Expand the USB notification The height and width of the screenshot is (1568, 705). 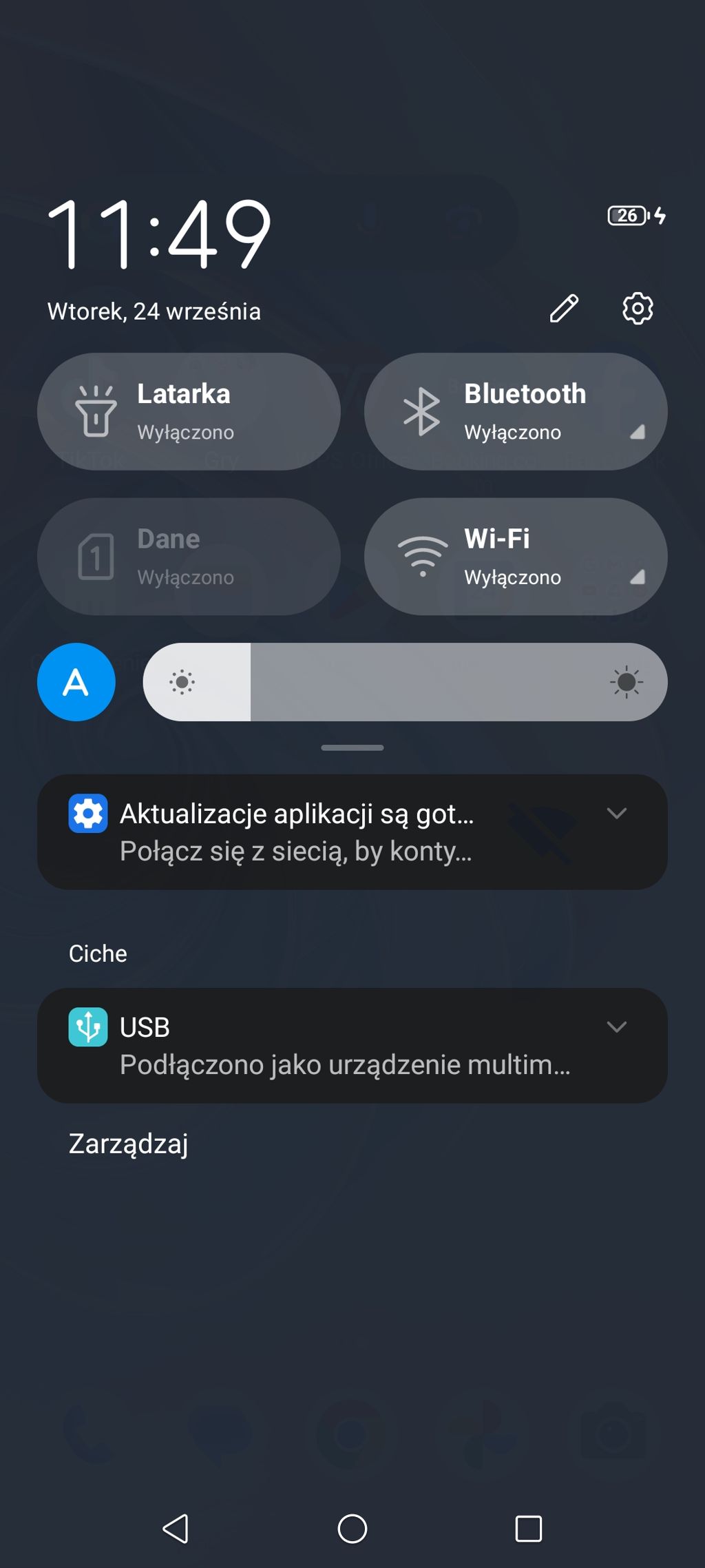[x=616, y=1027]
